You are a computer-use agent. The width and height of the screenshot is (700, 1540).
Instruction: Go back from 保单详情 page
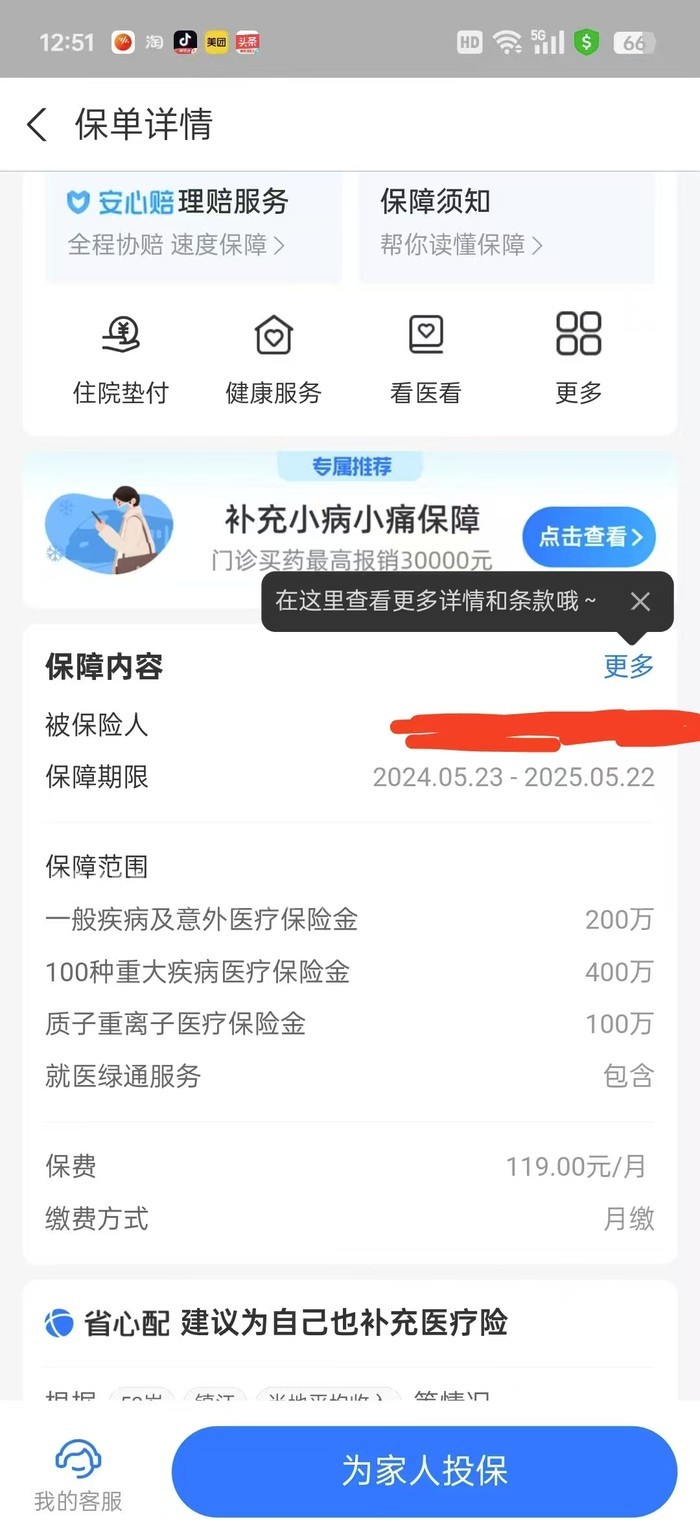pos(37,125)
